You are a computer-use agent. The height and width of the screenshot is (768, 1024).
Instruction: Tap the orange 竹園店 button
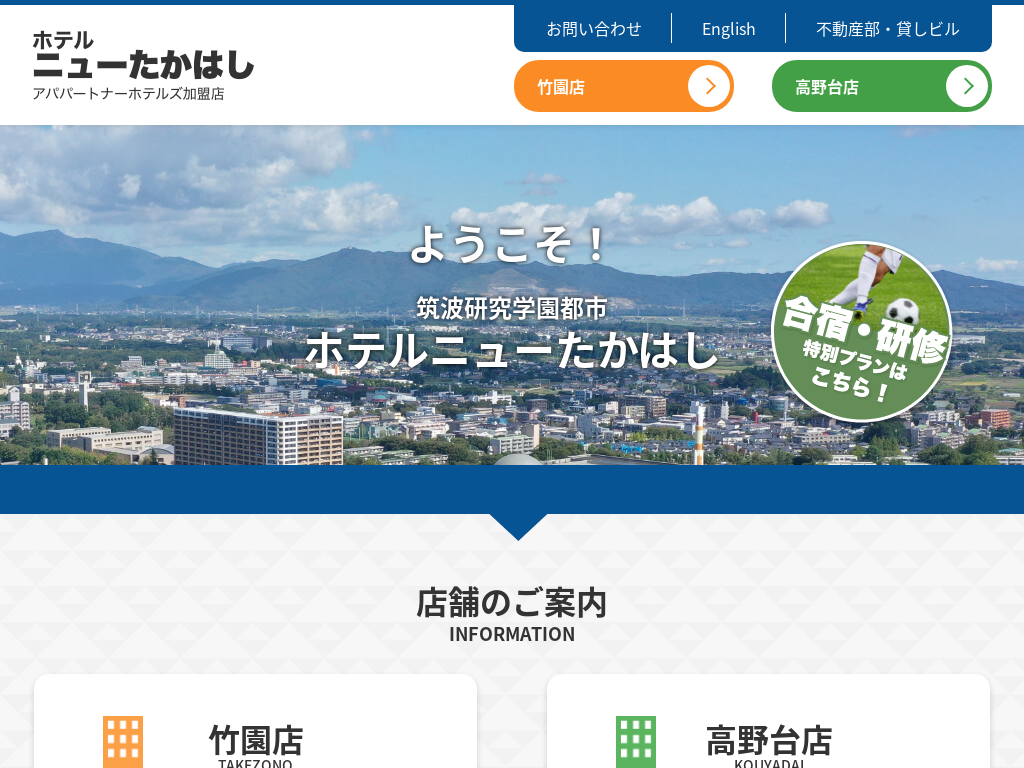(x=623, y=86)
